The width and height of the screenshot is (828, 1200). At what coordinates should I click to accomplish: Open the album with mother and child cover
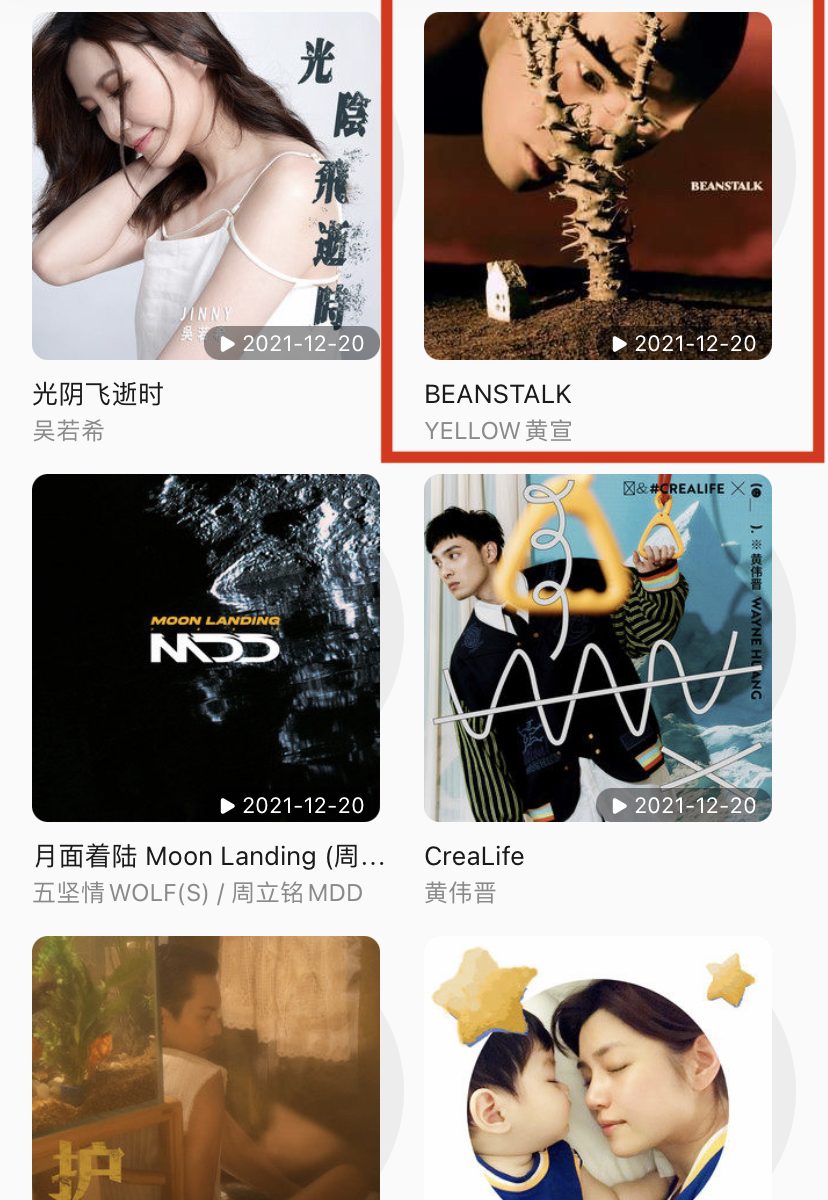point(598,1068)
